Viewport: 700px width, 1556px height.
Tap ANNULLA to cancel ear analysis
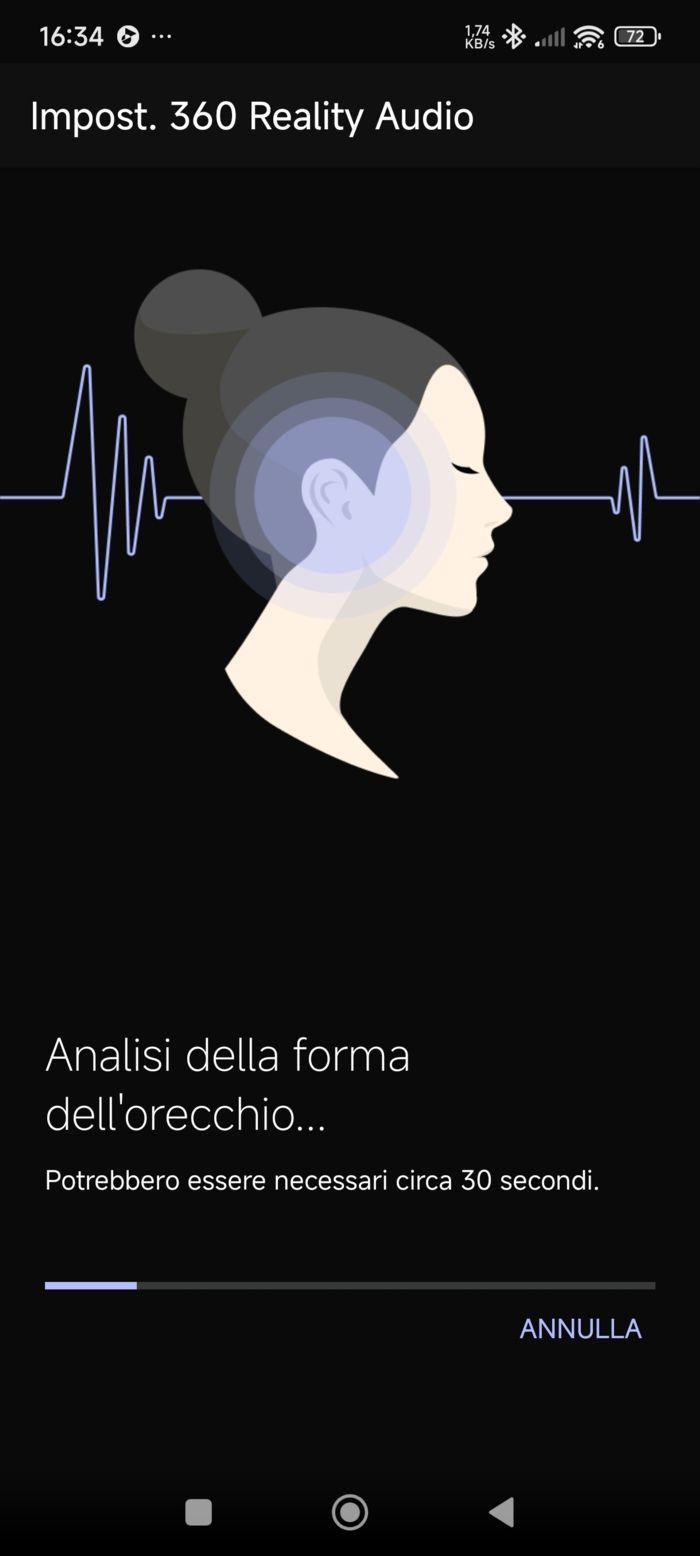[580, 1328]
